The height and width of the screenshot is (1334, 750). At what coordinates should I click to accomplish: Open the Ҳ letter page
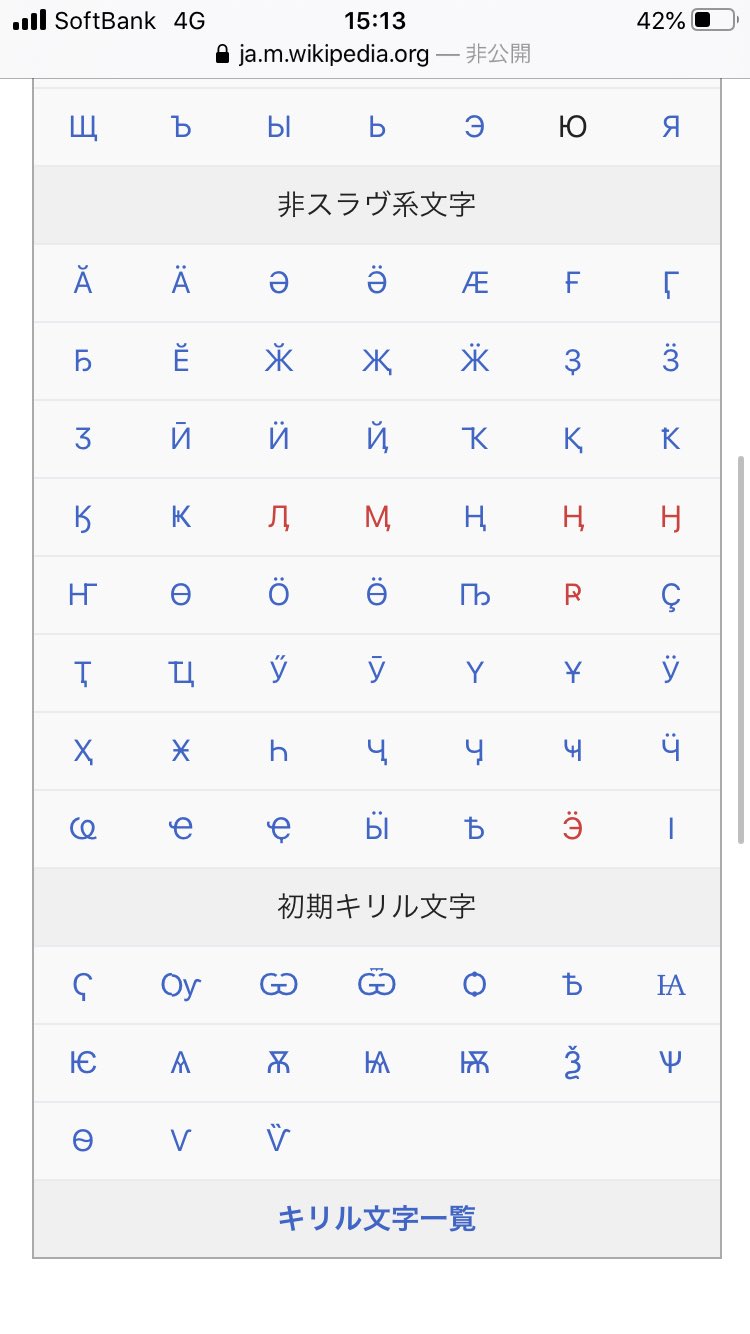84,750
